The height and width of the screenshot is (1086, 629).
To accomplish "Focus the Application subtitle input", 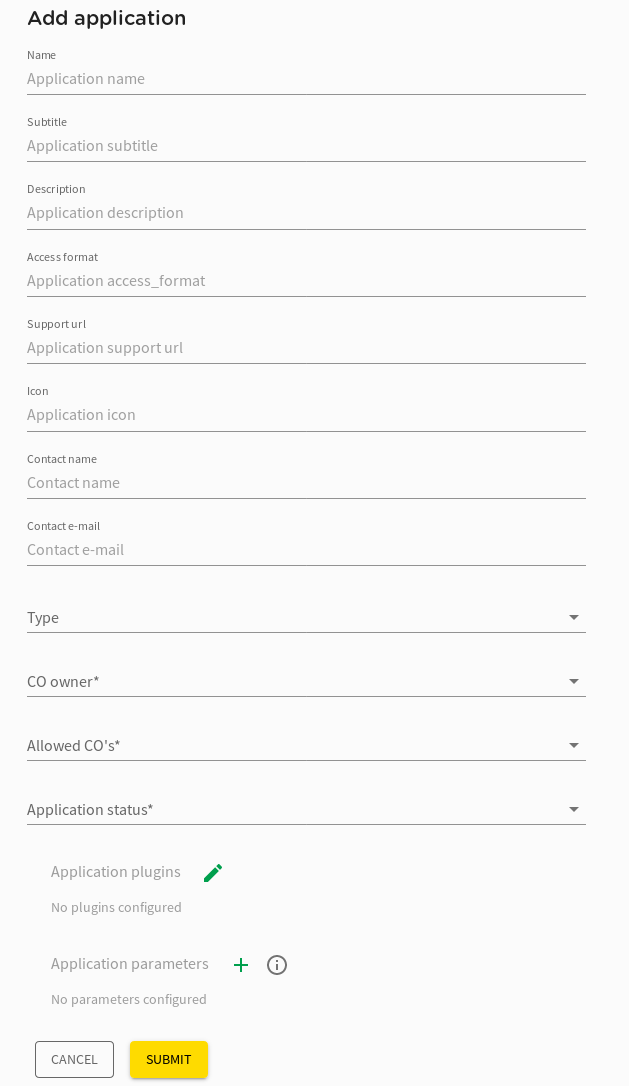I will (x=306, y=146).
